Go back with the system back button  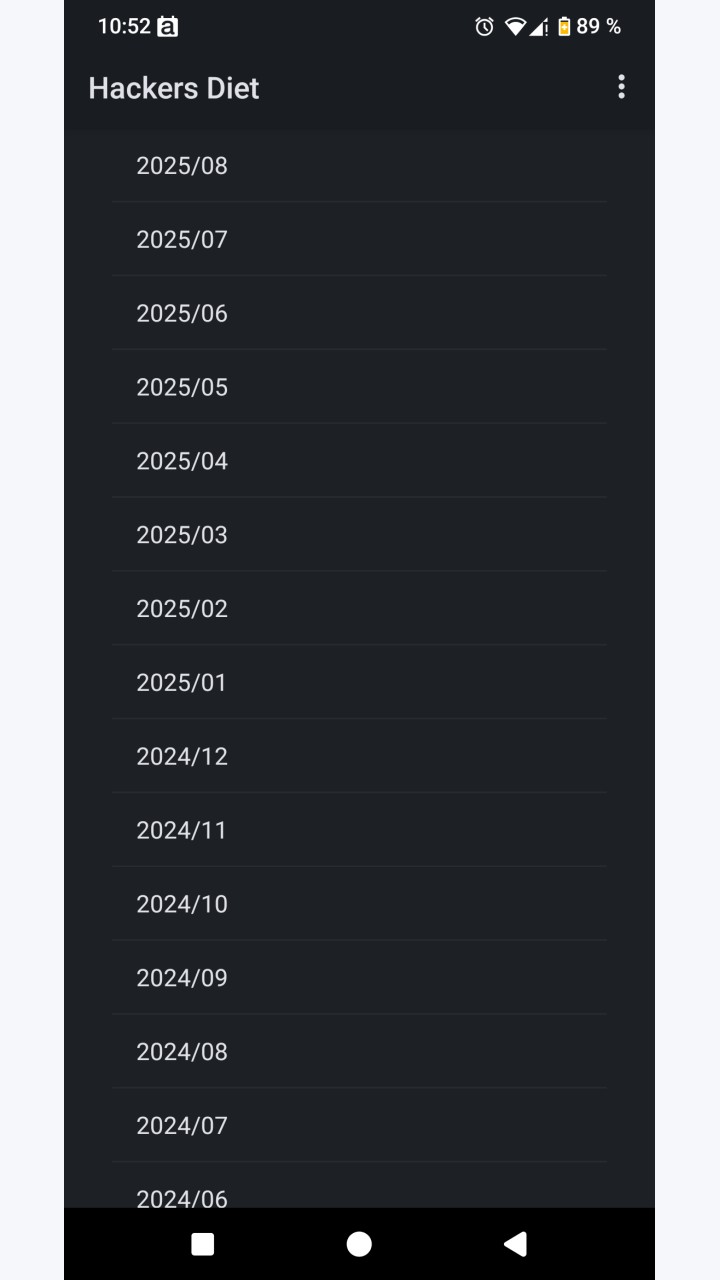pos(515,1244)
